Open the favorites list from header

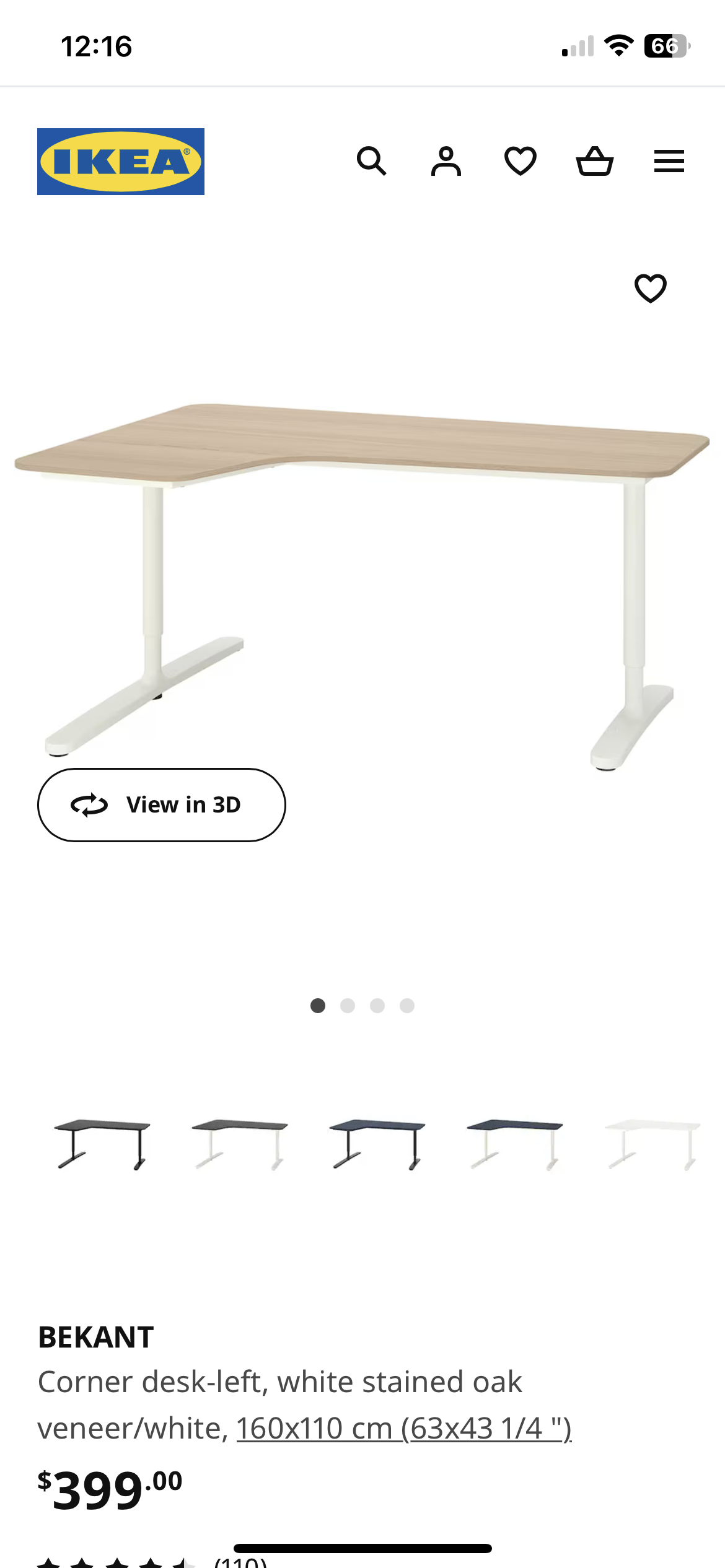pyautogui.click(x=520, y=161)
